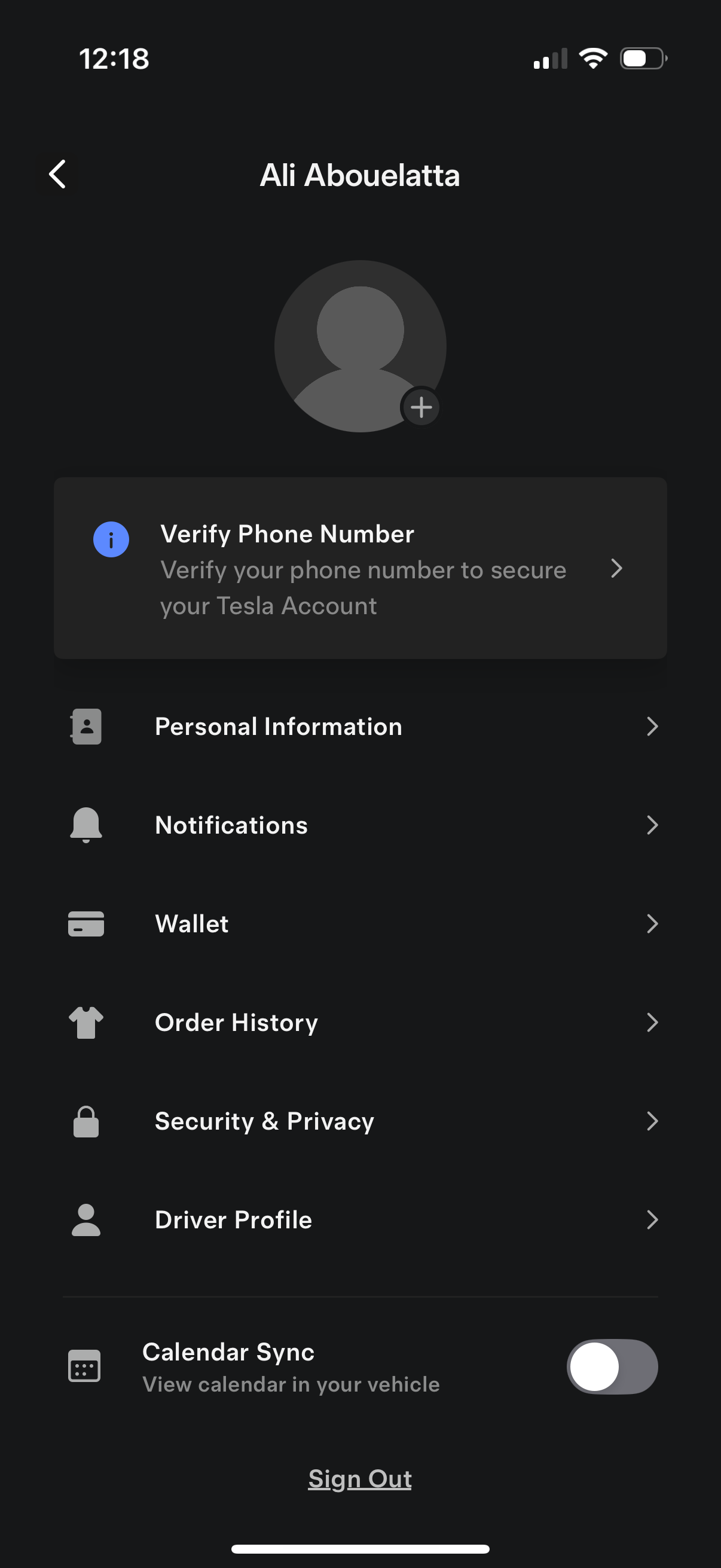The width and height of the screenshot is (721, 1568).
Task: Click the Order History shirt icon
Action: (x=85, y=1023)
